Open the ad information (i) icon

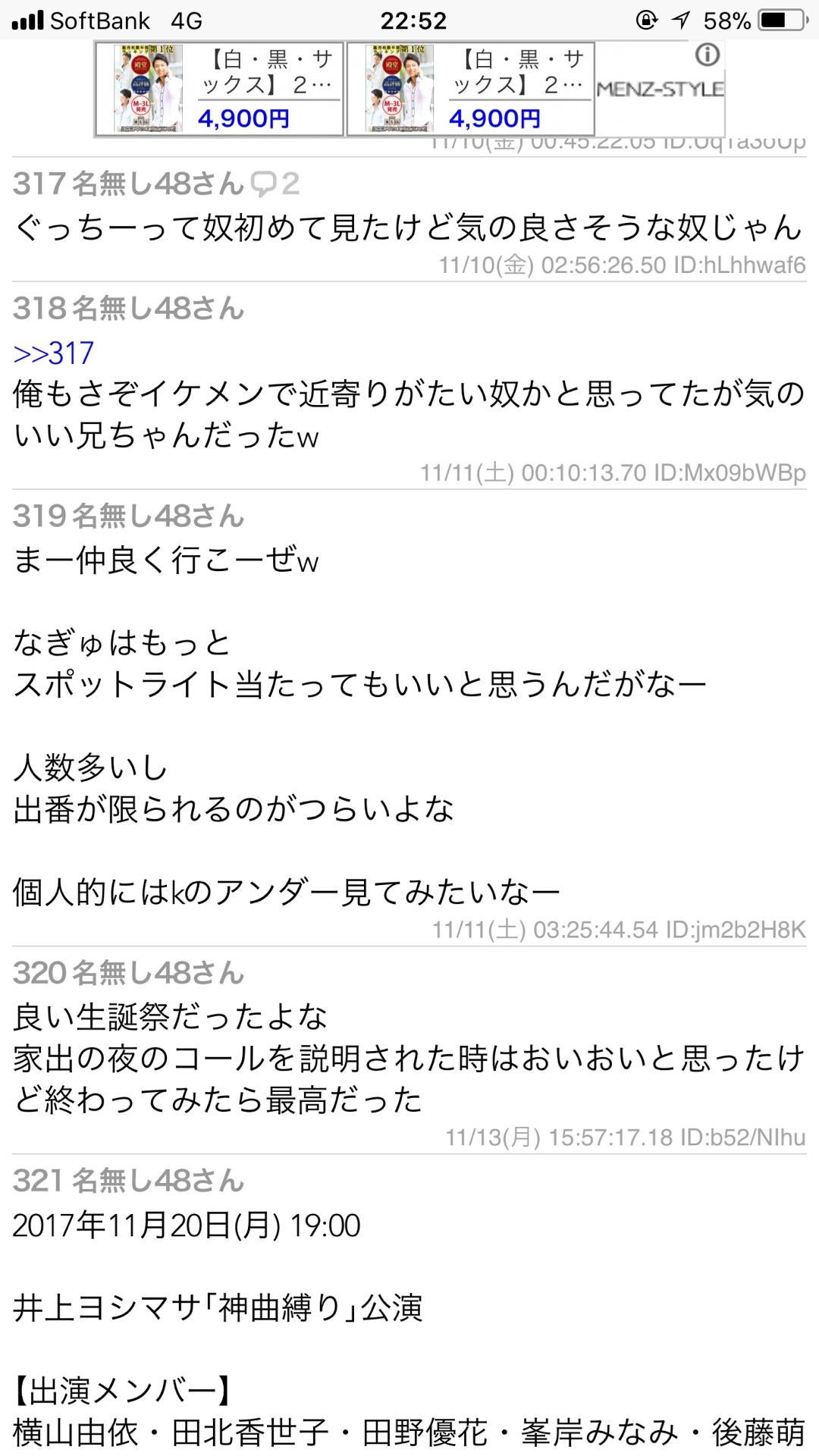(x=706, y=55)
